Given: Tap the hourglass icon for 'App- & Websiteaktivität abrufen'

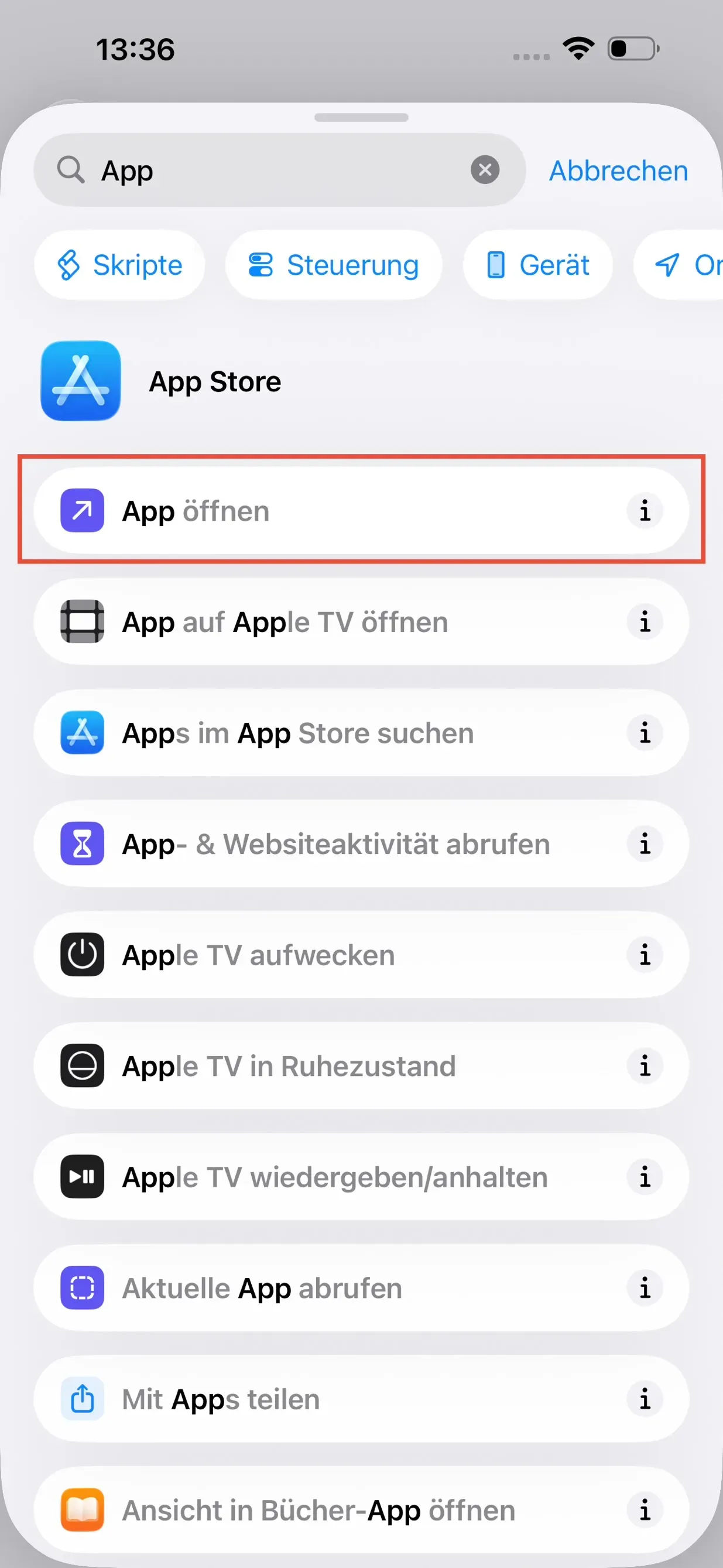Looking at the screenshot, I should point(81,843).
